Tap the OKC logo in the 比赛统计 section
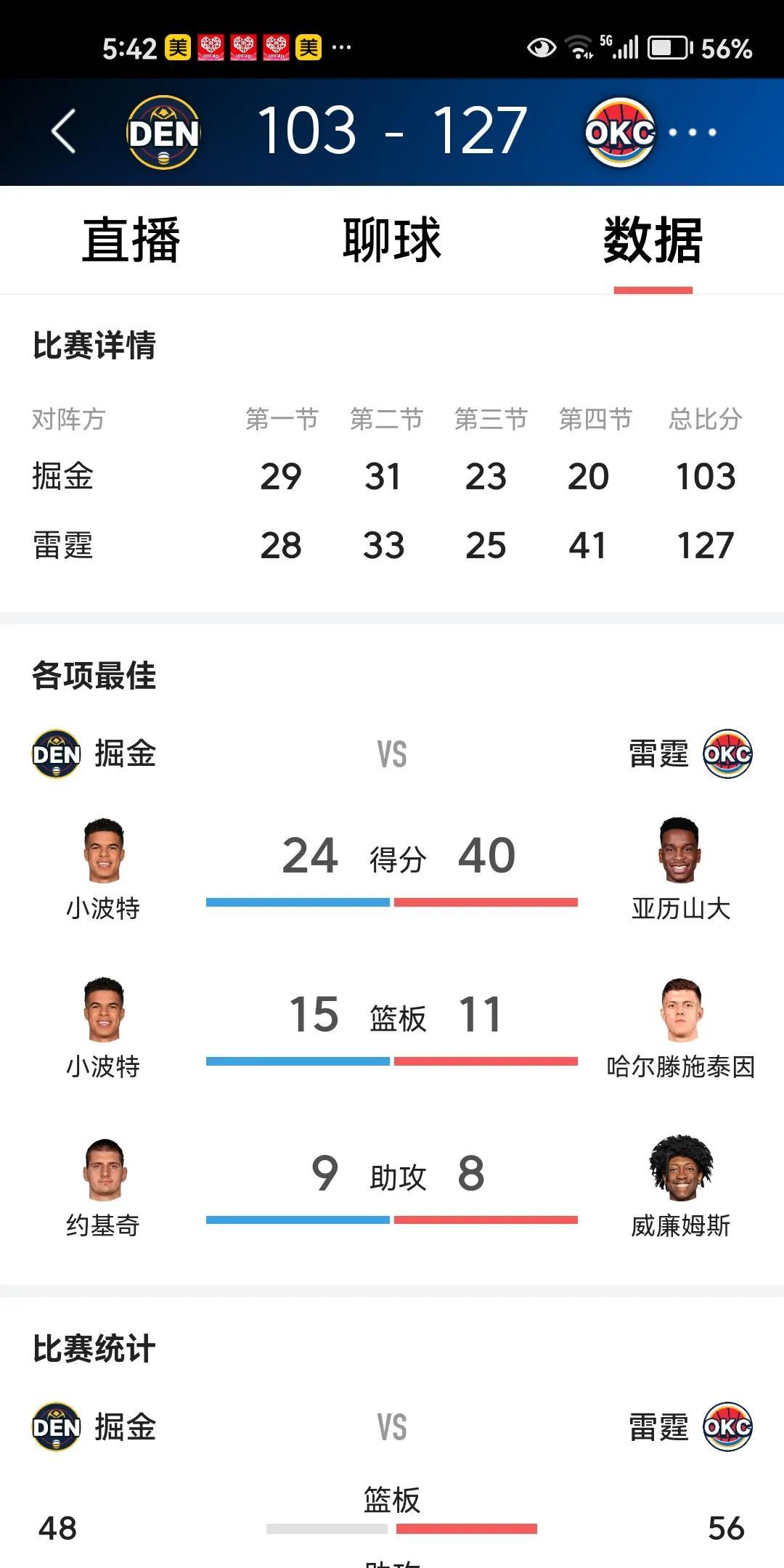Screen dimensions: 784x1568 (x=728, y=1428)
